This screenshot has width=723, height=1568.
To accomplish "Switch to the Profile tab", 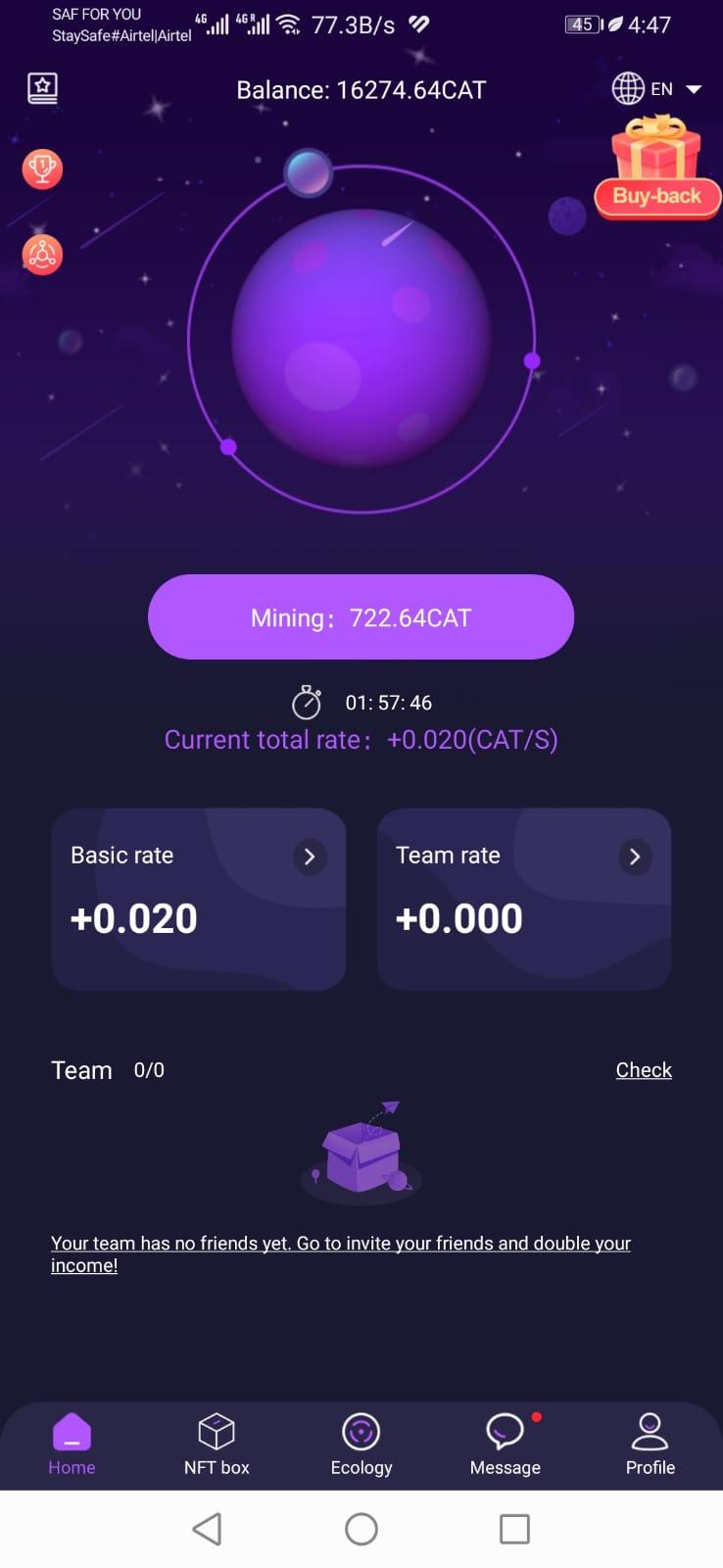I will point(651,1445).
